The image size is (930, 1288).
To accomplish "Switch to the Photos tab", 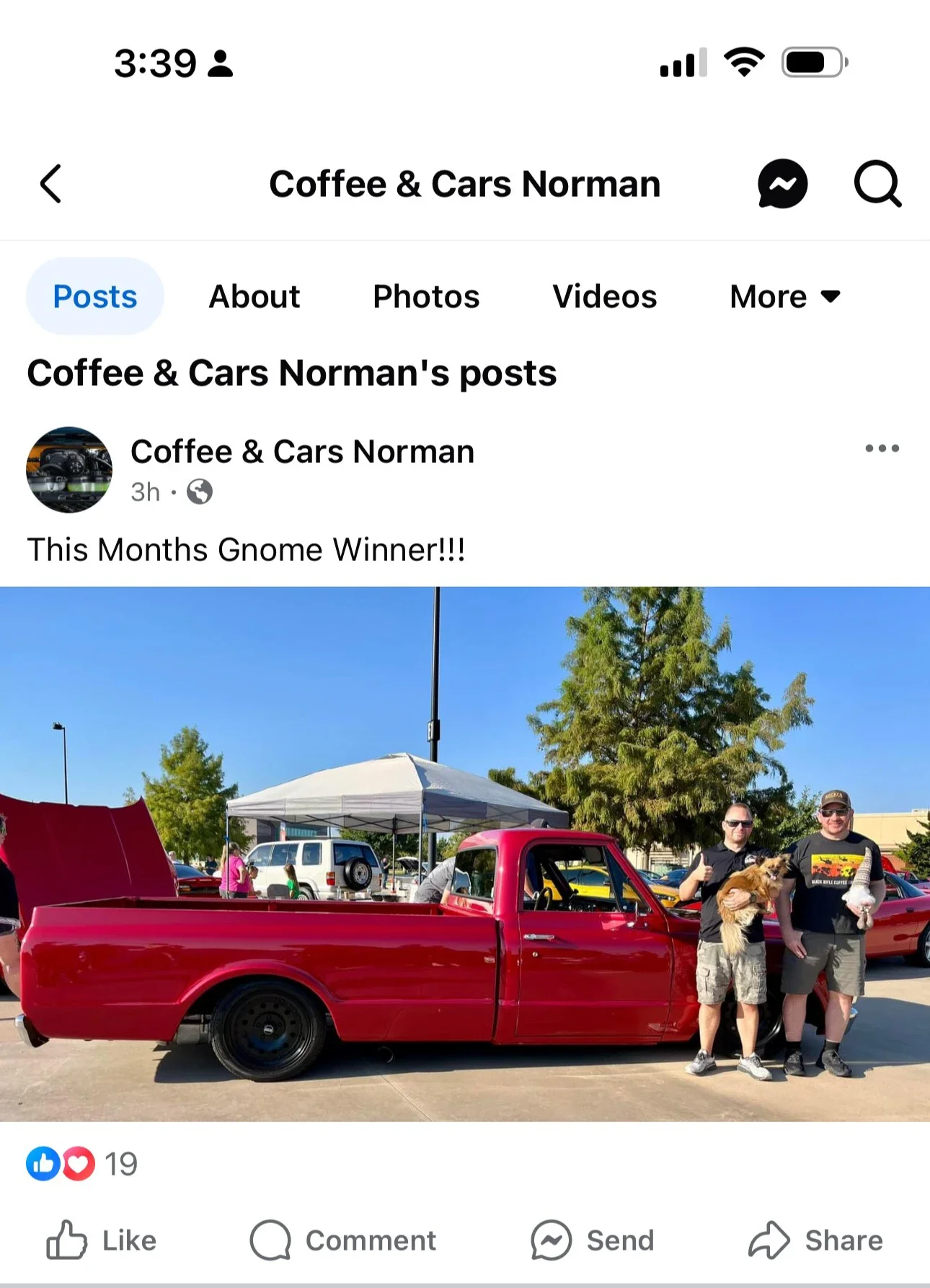I will click(x=425, y=296).
